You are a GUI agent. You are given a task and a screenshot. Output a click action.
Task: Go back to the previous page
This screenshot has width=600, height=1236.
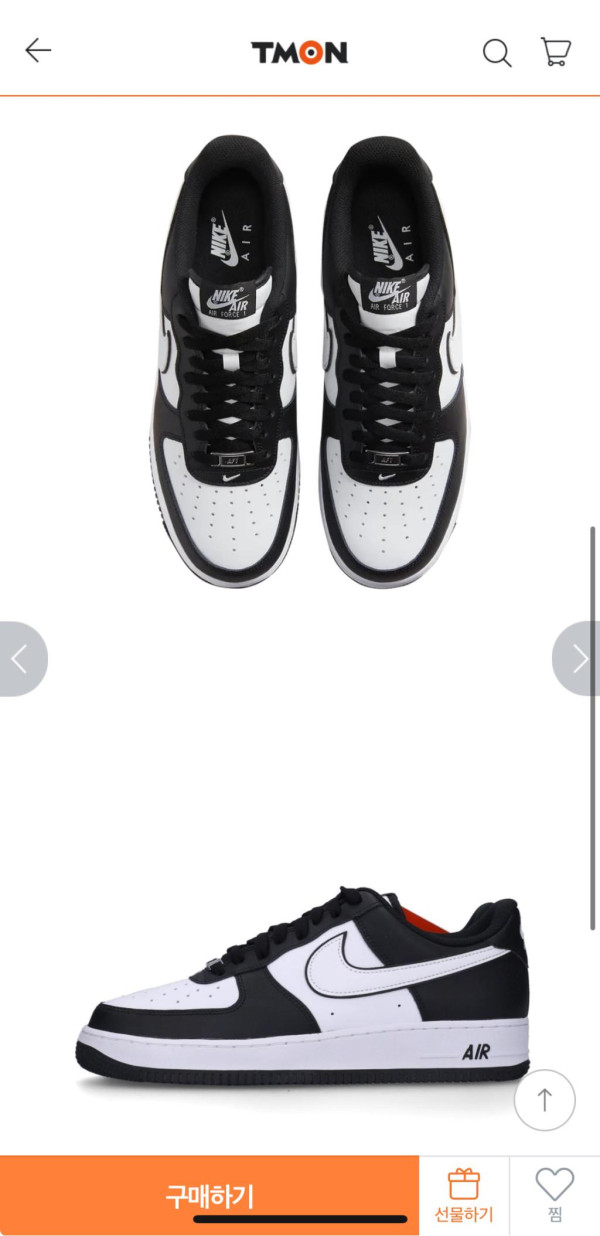coord(38,51)
